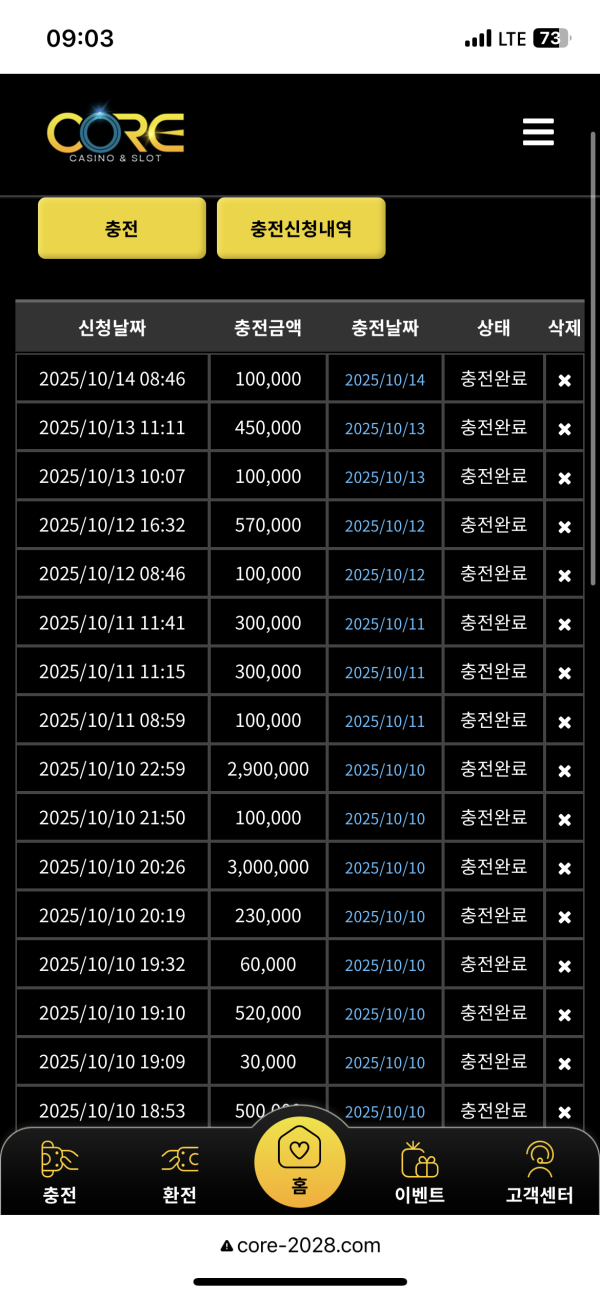The width and height of the screenshot is (600, 1298).
Task: Tap the CORE logo
Action: (x=116, y=135)
